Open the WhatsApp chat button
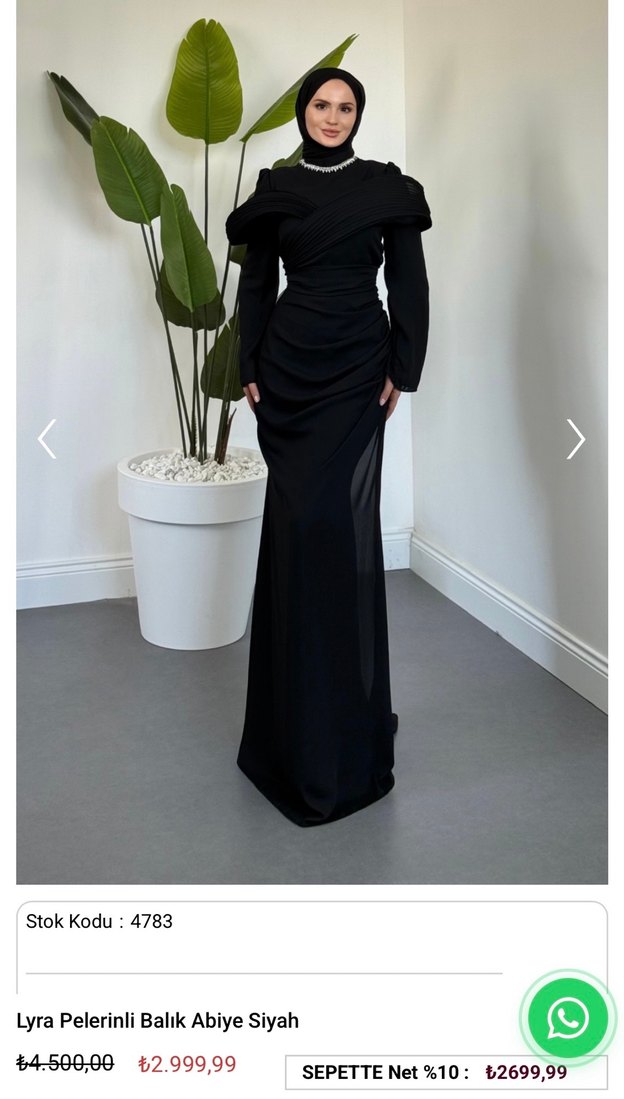The image size is (624, 1099). point(567,1019)
